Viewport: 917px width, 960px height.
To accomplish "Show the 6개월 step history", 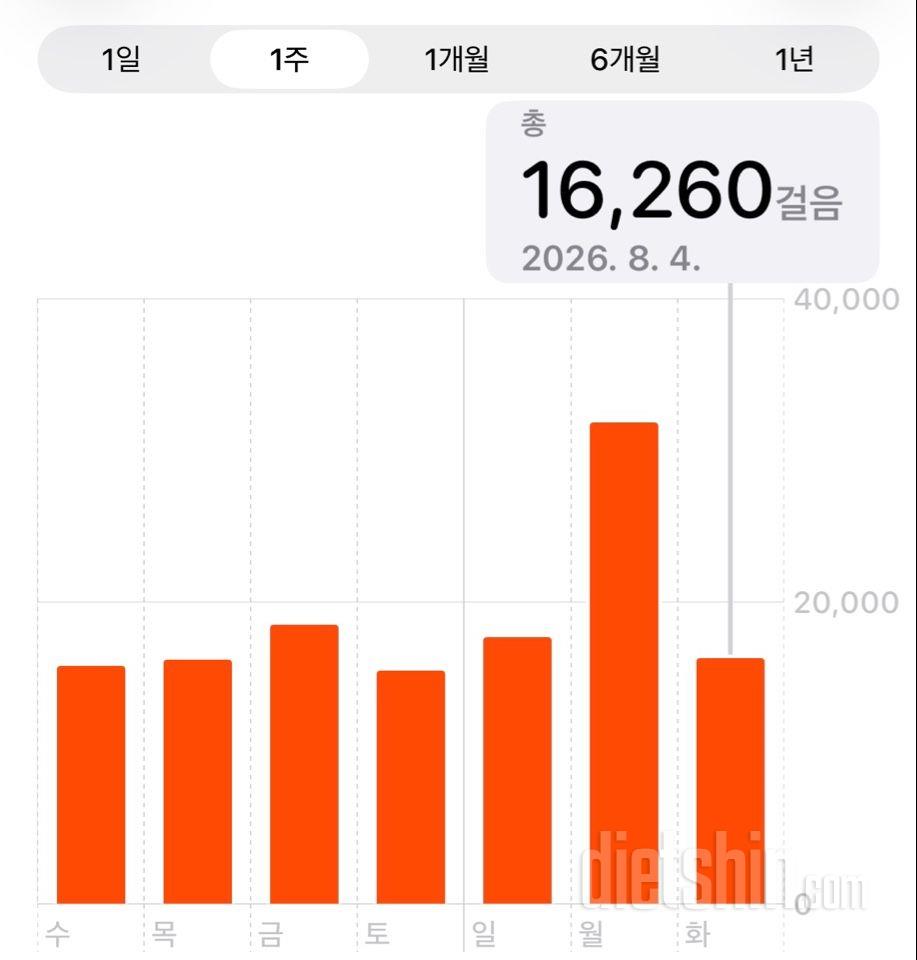I will tap(625, 59).
